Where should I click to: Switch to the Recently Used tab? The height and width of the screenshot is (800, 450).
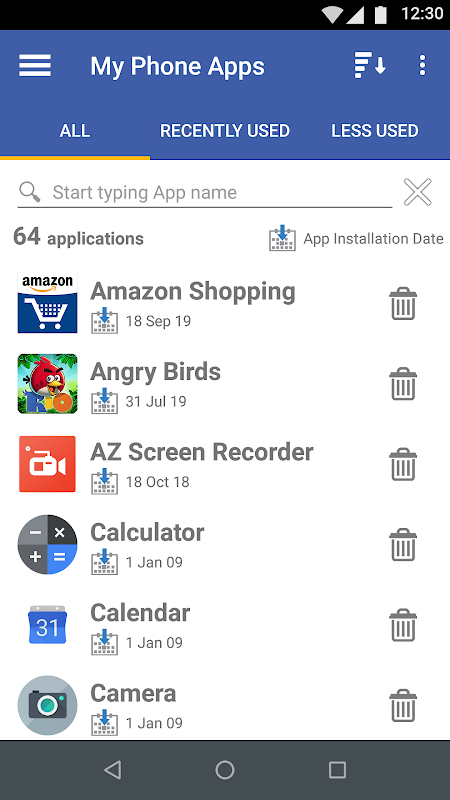point(224,131)
